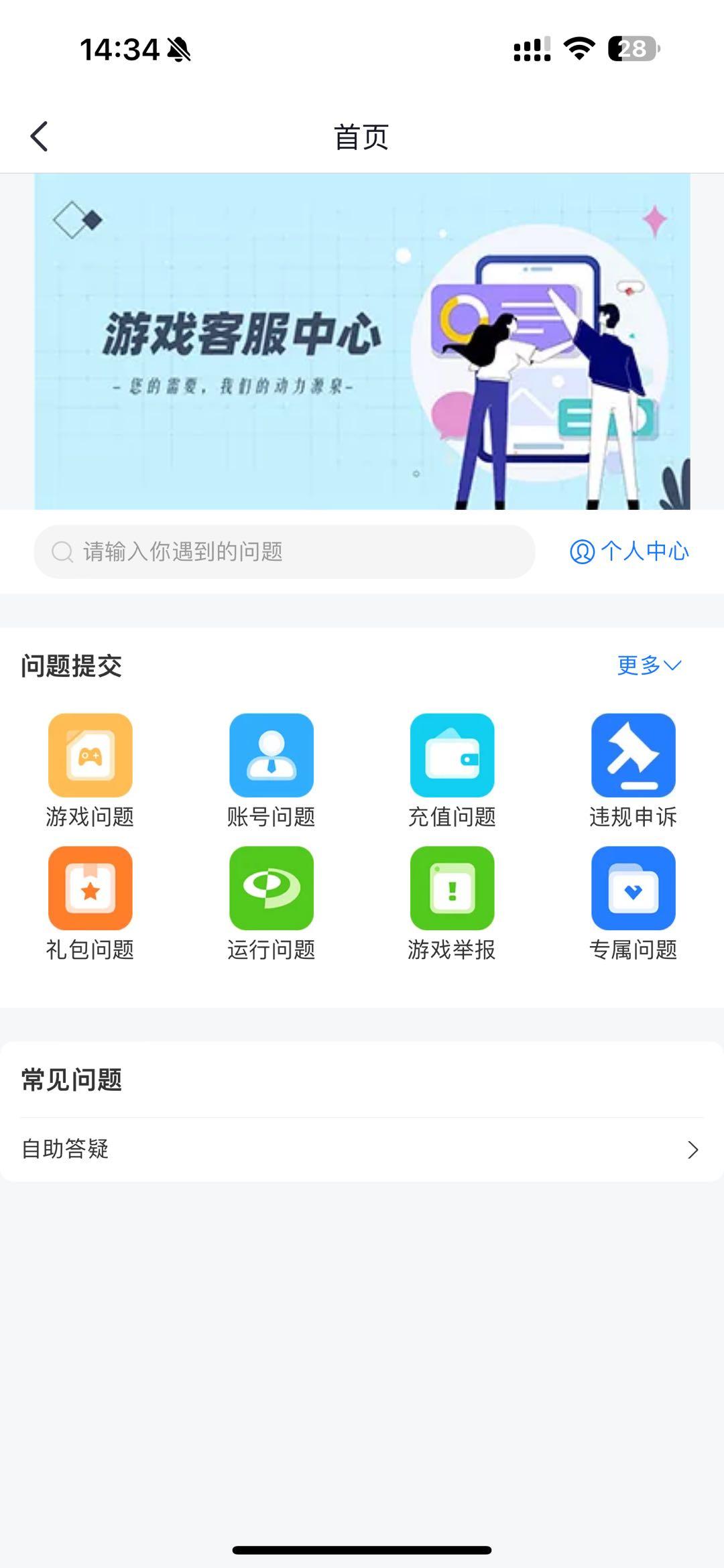Expand 更多 under 问题提交
This screenshot has width=724, height=1568.
[x=649, y=665]
